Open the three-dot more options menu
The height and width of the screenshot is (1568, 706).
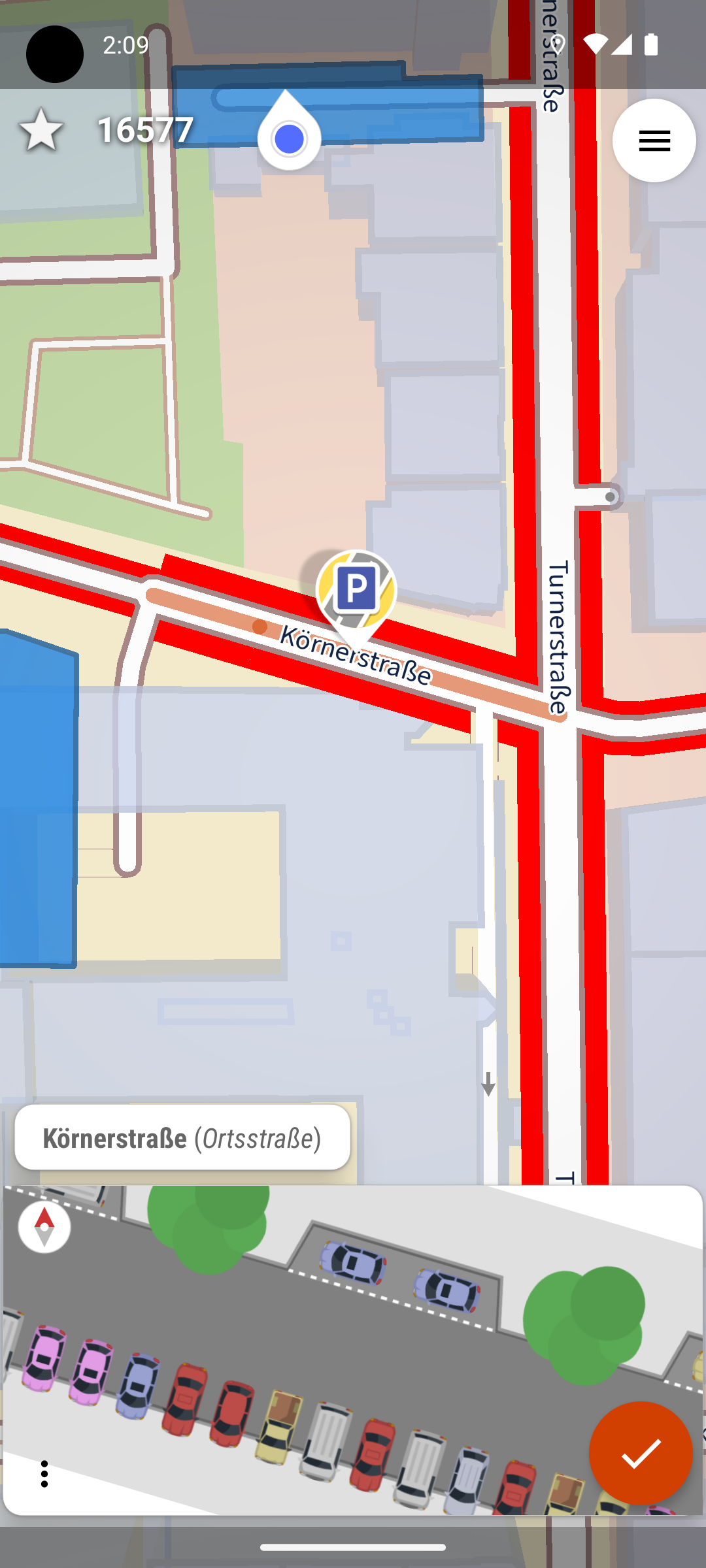point(44,1474)
